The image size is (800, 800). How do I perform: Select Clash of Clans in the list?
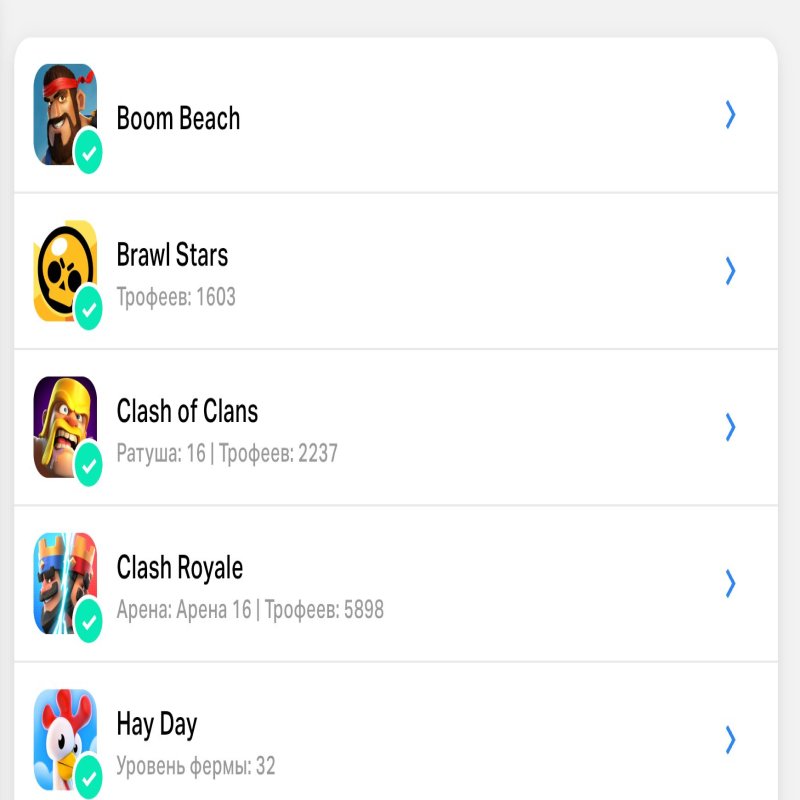coord(395,428)
